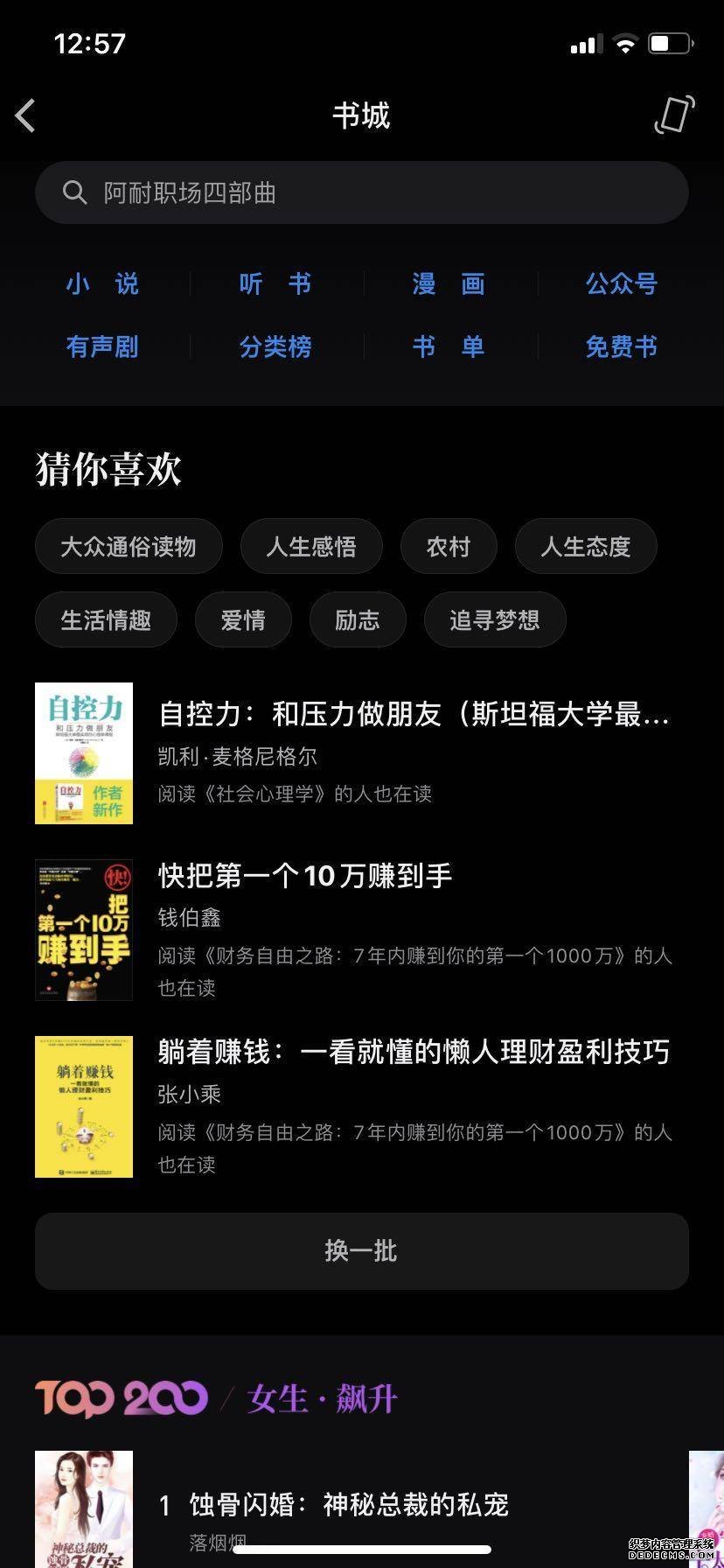The width and height of the screenshot is (724, 1568).
Task: Tap the cover of 躺着赚钱
Action: pos(83,1106)
